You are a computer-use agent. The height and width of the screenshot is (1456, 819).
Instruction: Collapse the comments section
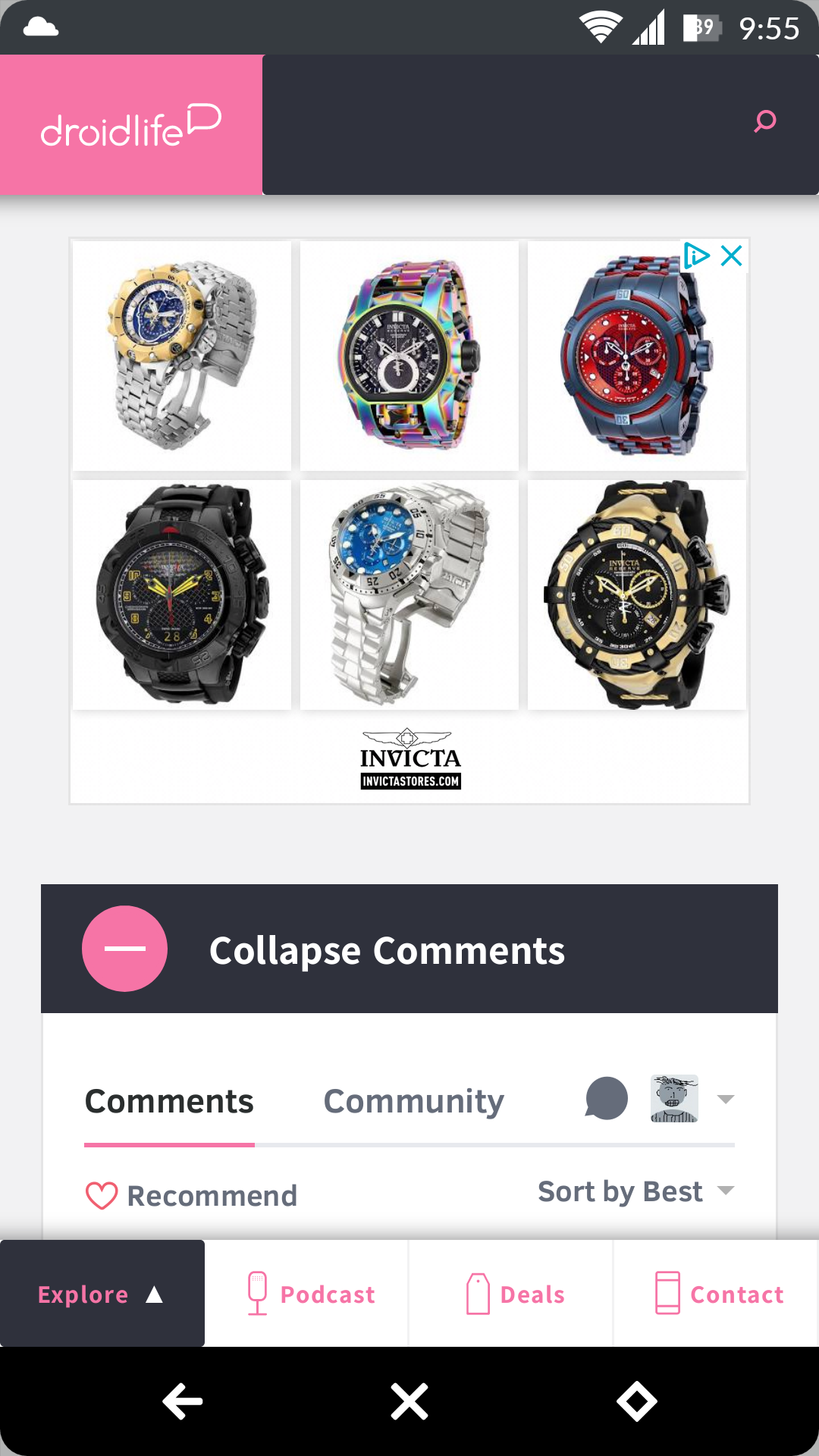pyautogui.click(x=125, y=949)
